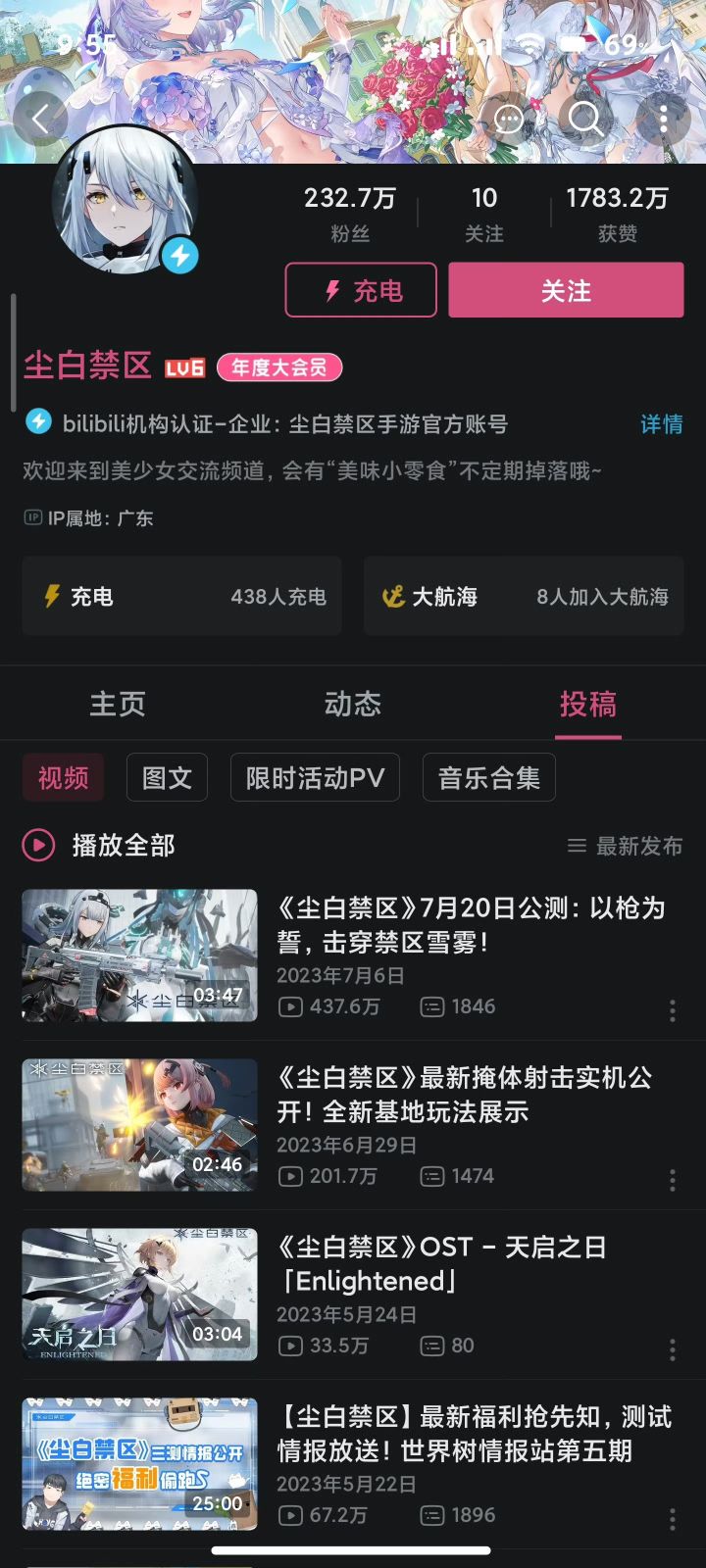The width and height of the screenshot is (706, 1568).
Task: Open the 7月20日公测 video thumbnail
Action: pos(138,954)
